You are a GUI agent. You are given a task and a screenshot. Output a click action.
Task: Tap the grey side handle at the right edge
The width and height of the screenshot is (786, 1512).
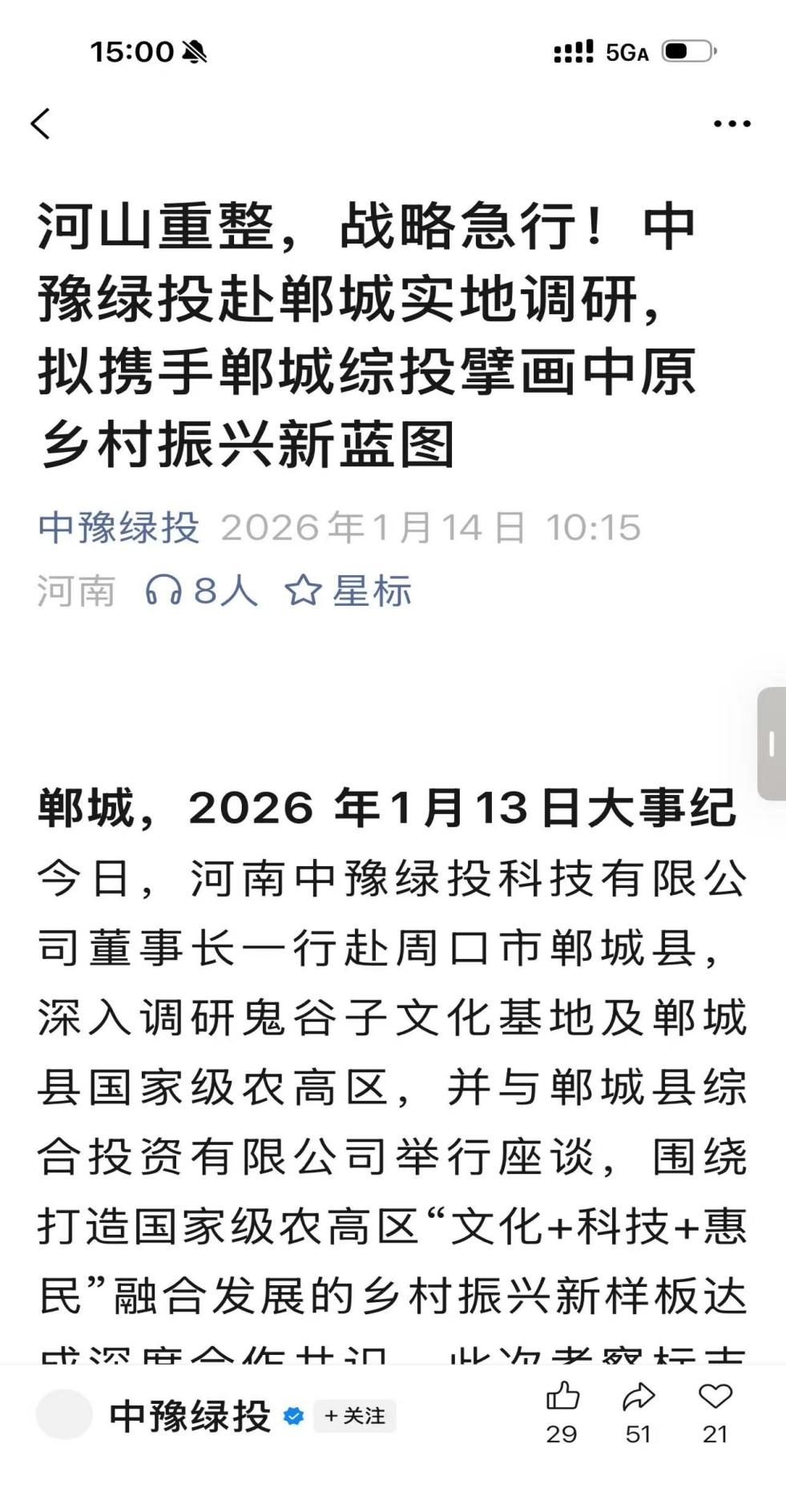click(771, 744)
